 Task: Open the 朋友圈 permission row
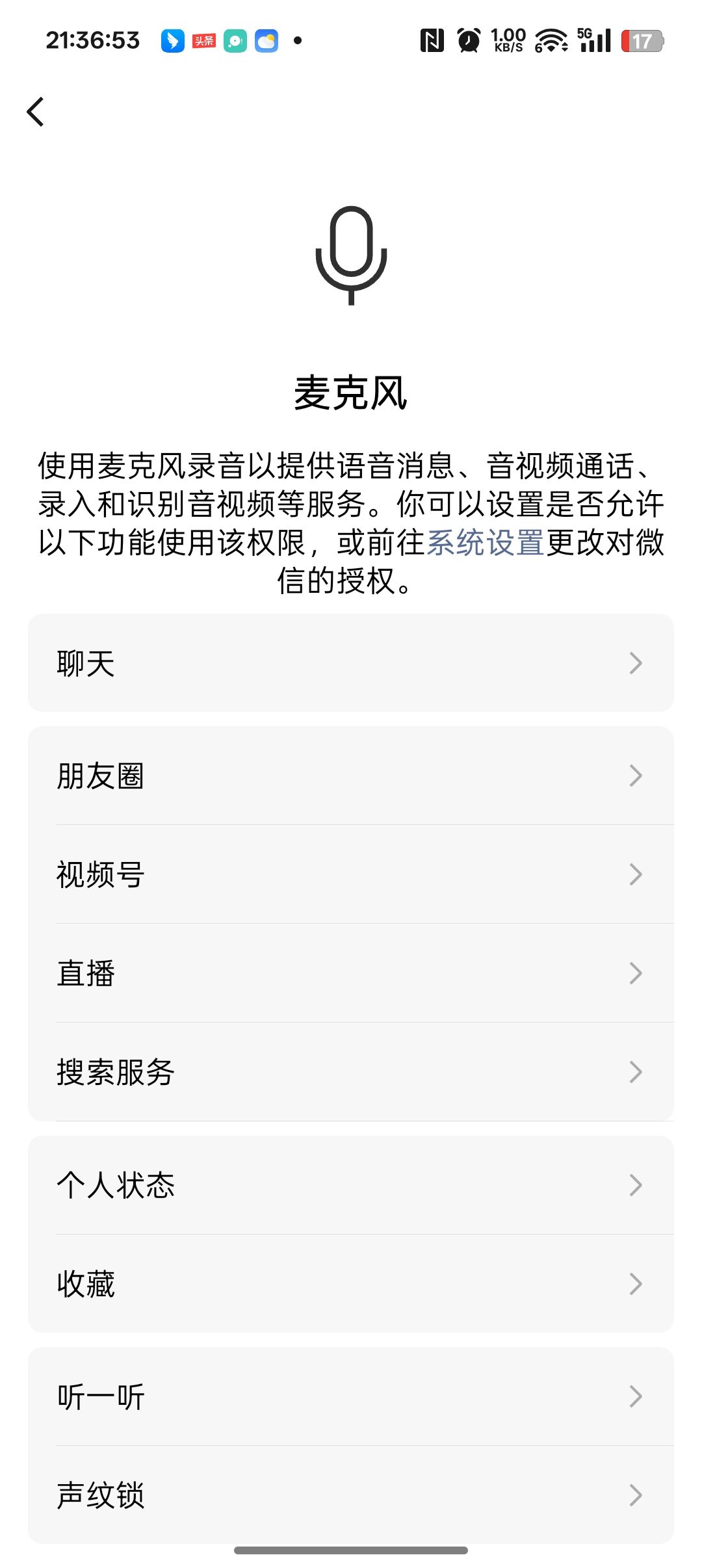click(x=351, y=776)
